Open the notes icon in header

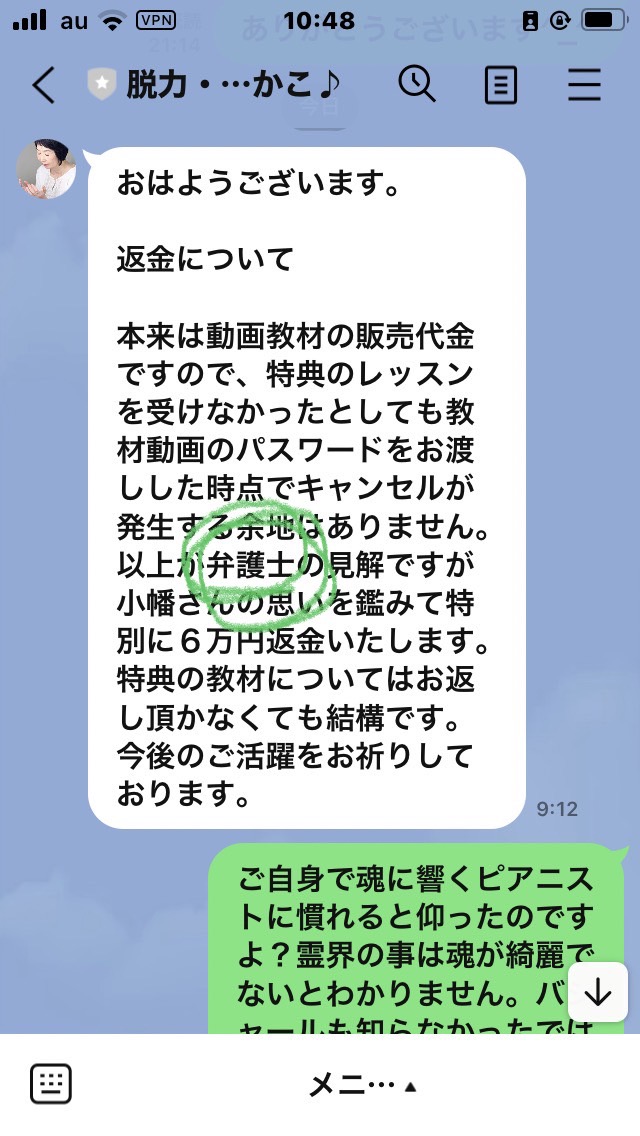point(501,85)
